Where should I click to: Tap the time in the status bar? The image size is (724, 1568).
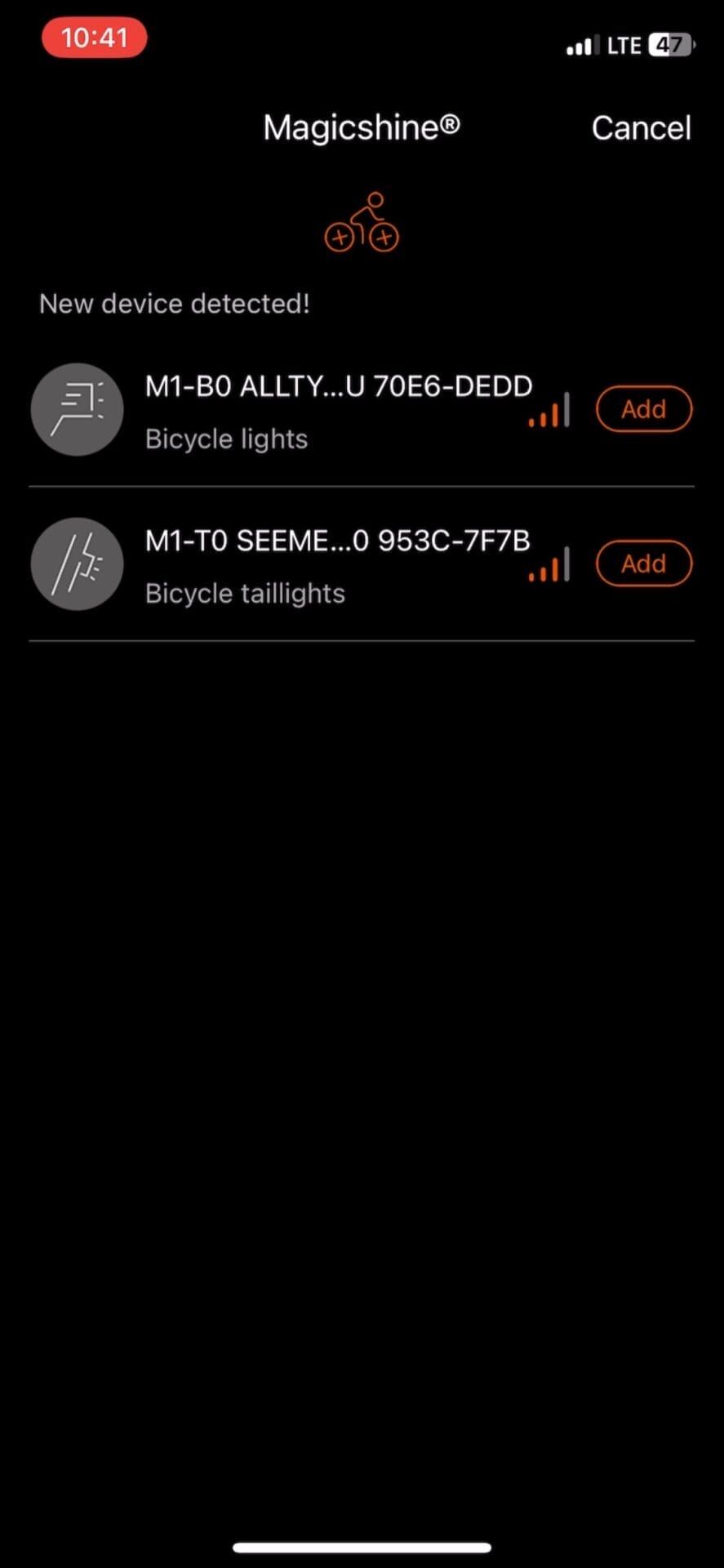(x=93, y=38)
